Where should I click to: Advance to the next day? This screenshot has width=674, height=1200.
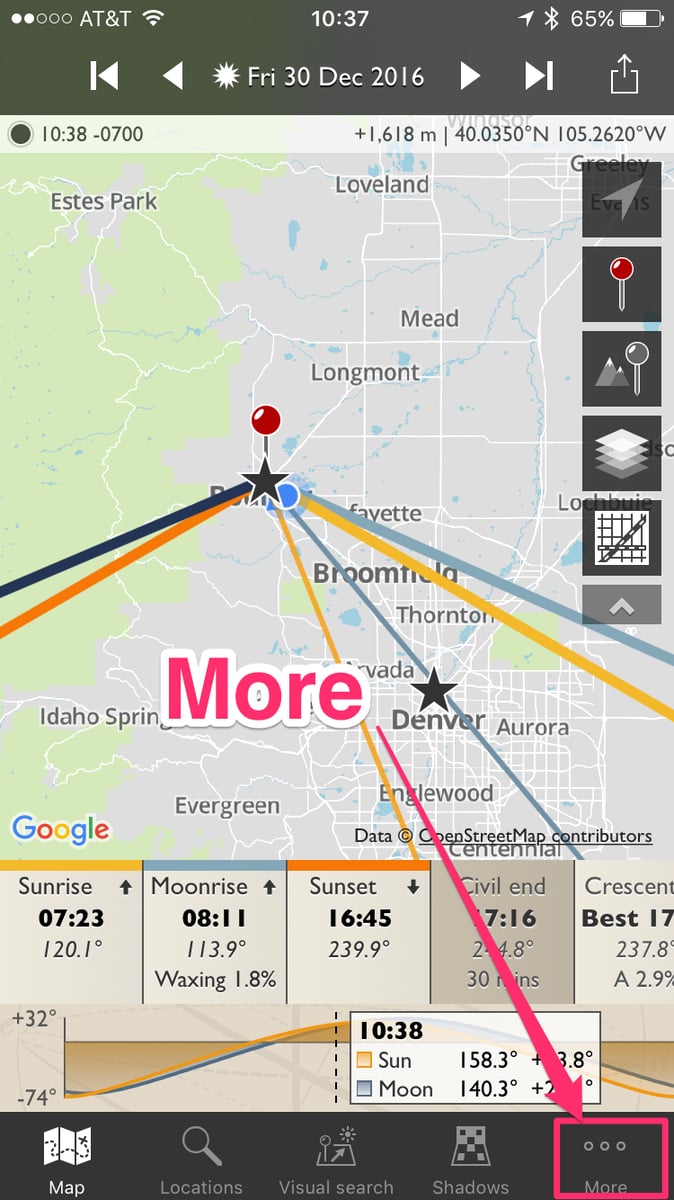[x=470, y=76]
